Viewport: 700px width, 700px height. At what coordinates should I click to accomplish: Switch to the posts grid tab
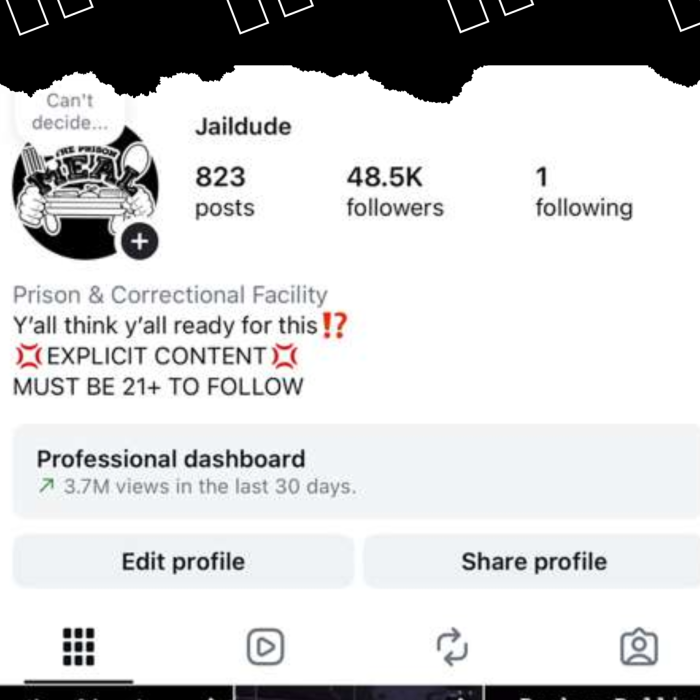point(78,647)
